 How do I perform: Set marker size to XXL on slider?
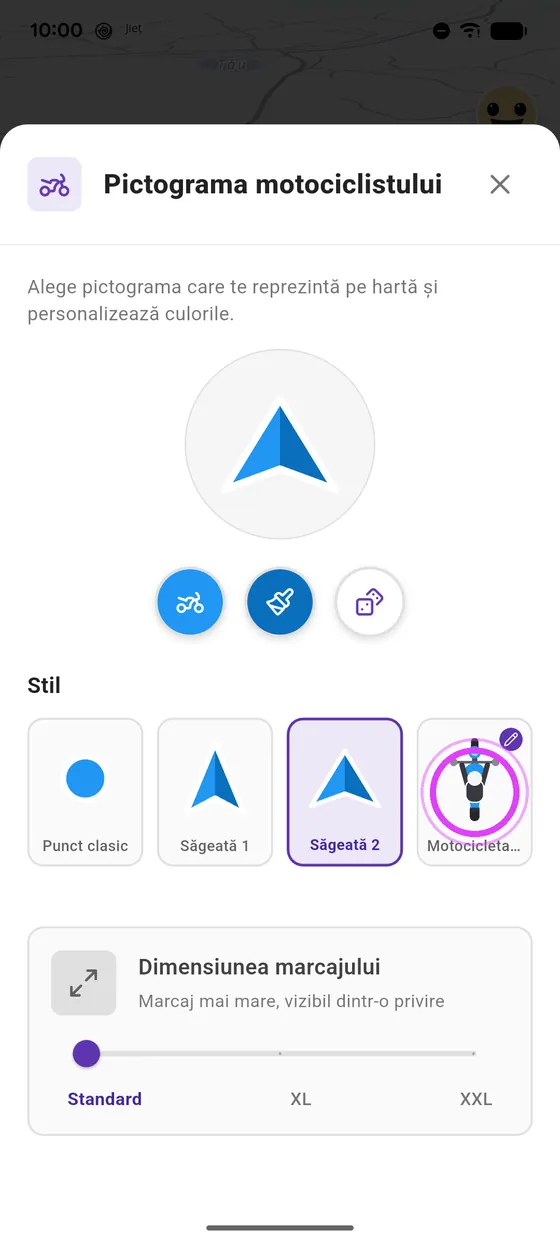(x=474, y=1053)
